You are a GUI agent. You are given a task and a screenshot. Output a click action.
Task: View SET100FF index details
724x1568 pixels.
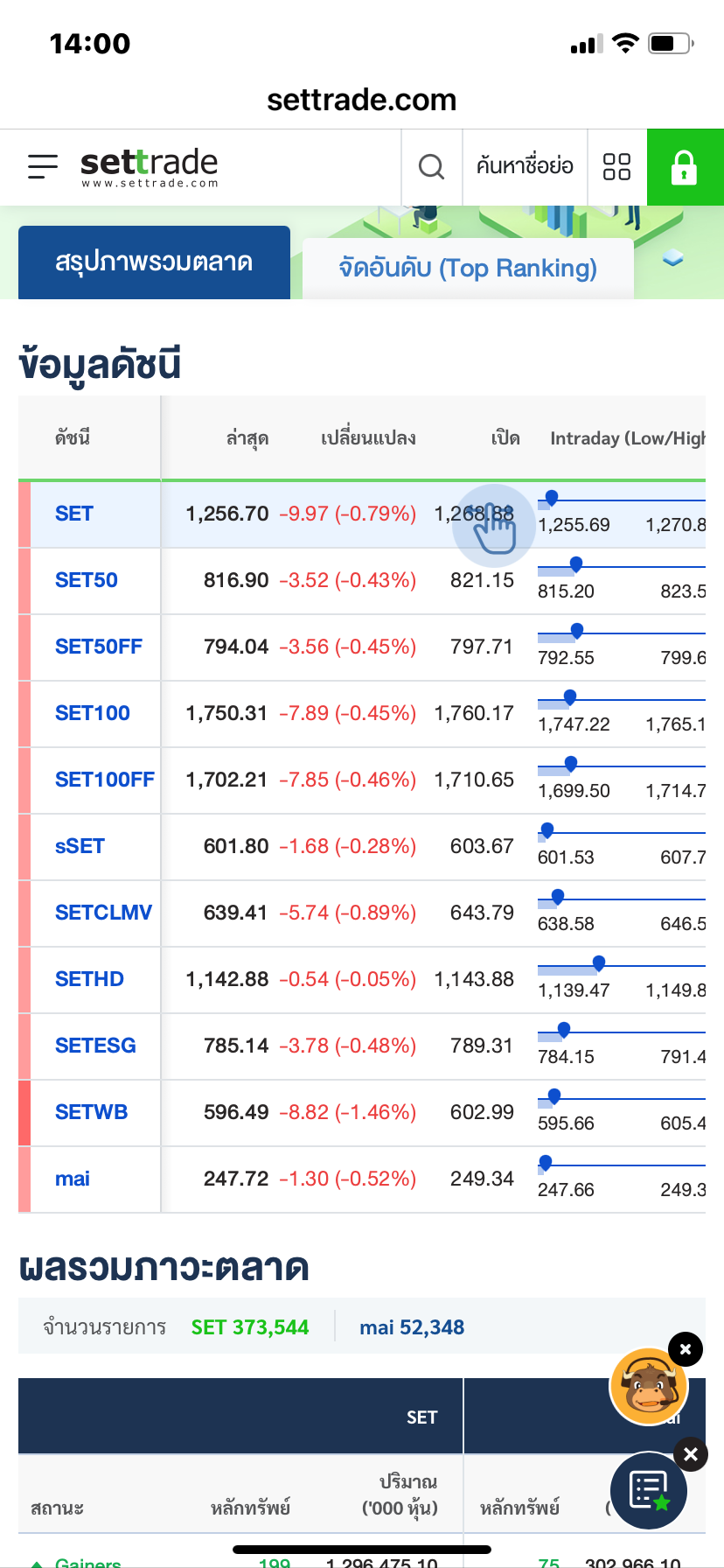click(105, 780)
